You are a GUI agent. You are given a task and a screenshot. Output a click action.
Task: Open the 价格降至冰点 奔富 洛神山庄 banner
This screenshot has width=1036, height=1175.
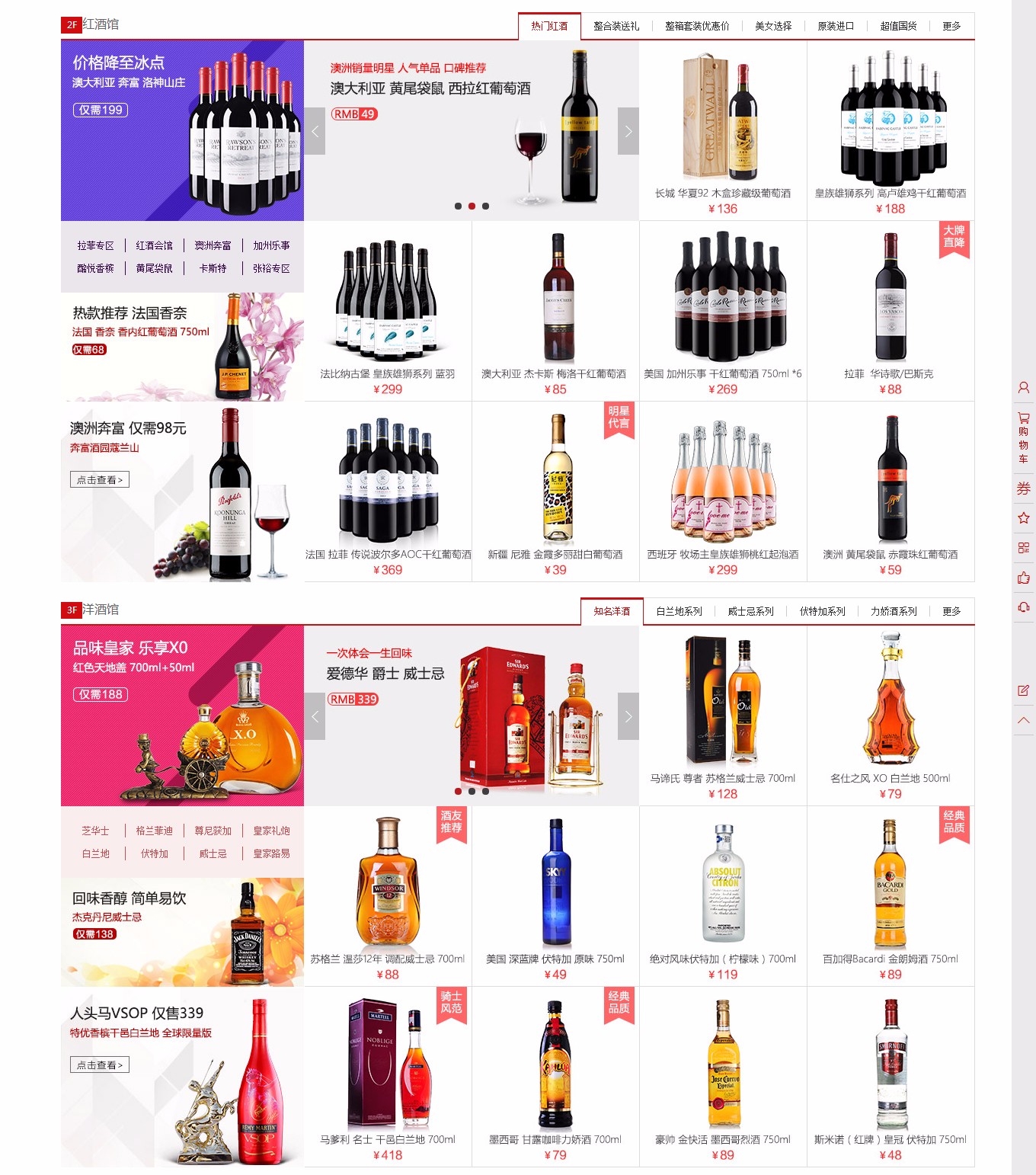click(182, 131)
